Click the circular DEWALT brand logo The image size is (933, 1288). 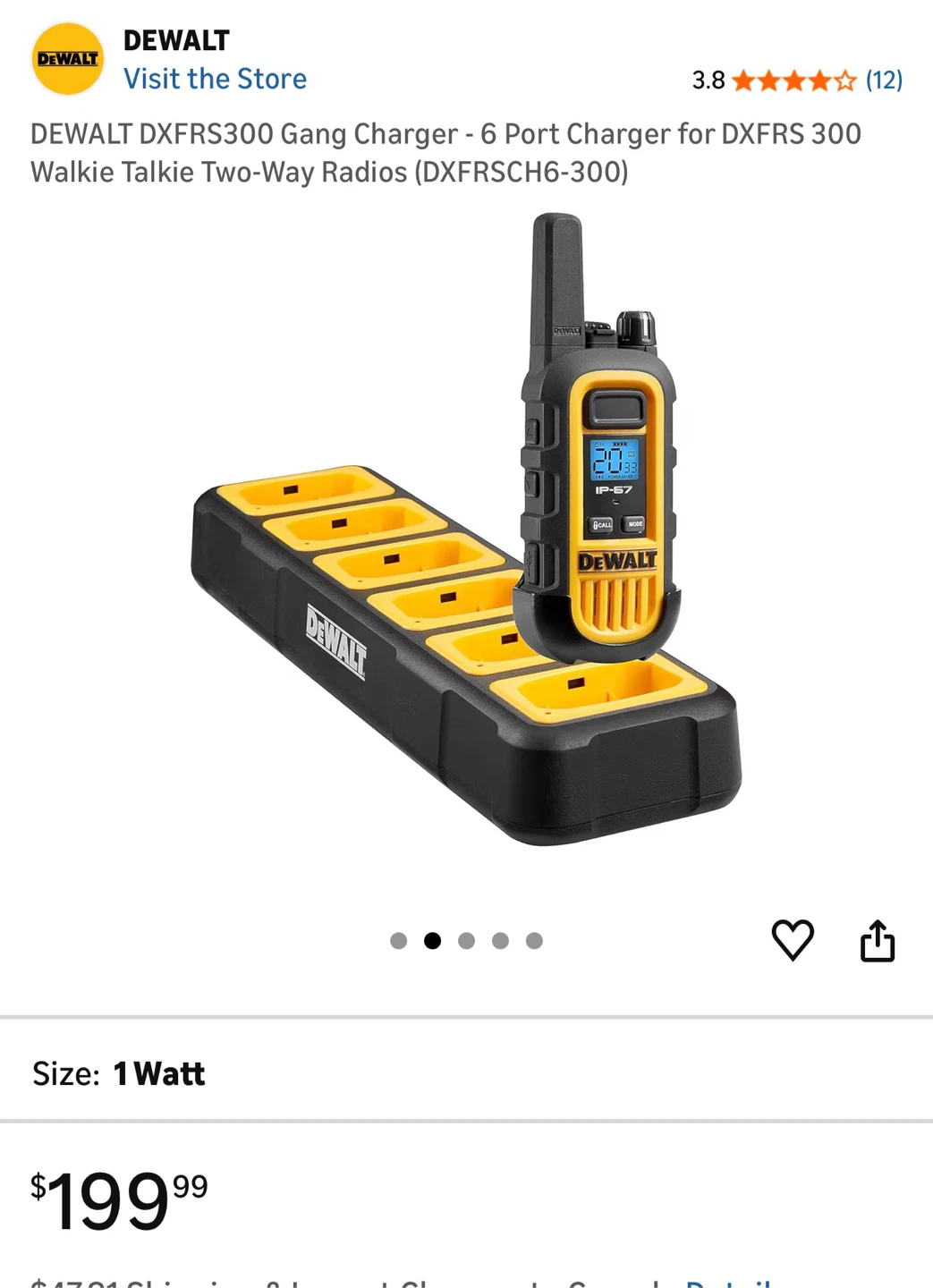click(x=66, y=56)
